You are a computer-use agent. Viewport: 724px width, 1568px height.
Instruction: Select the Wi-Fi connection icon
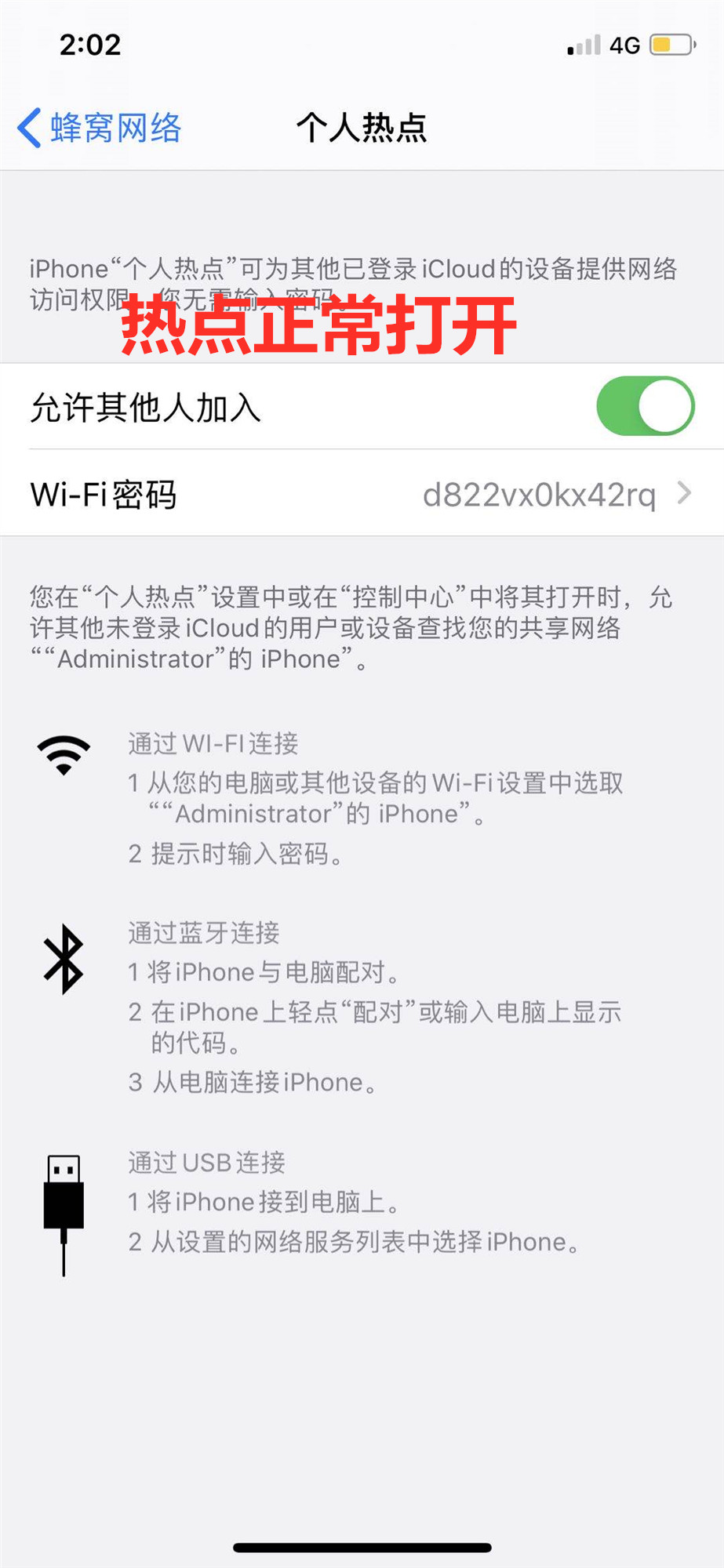64,754
